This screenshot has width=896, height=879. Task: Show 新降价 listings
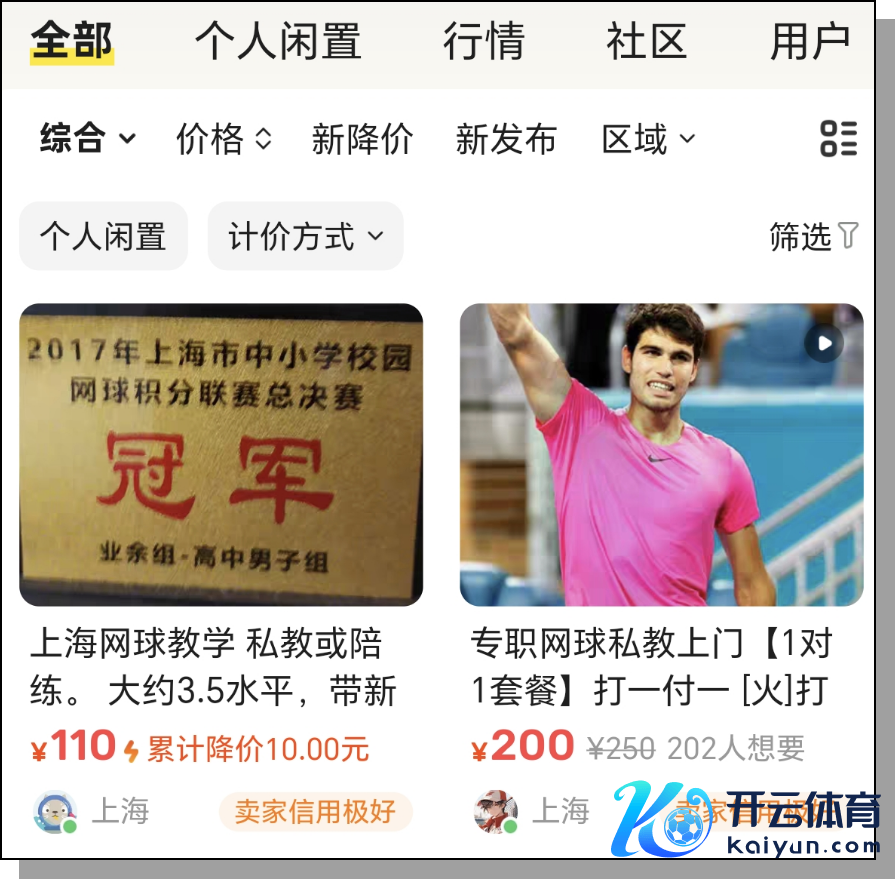click(362, 139)
